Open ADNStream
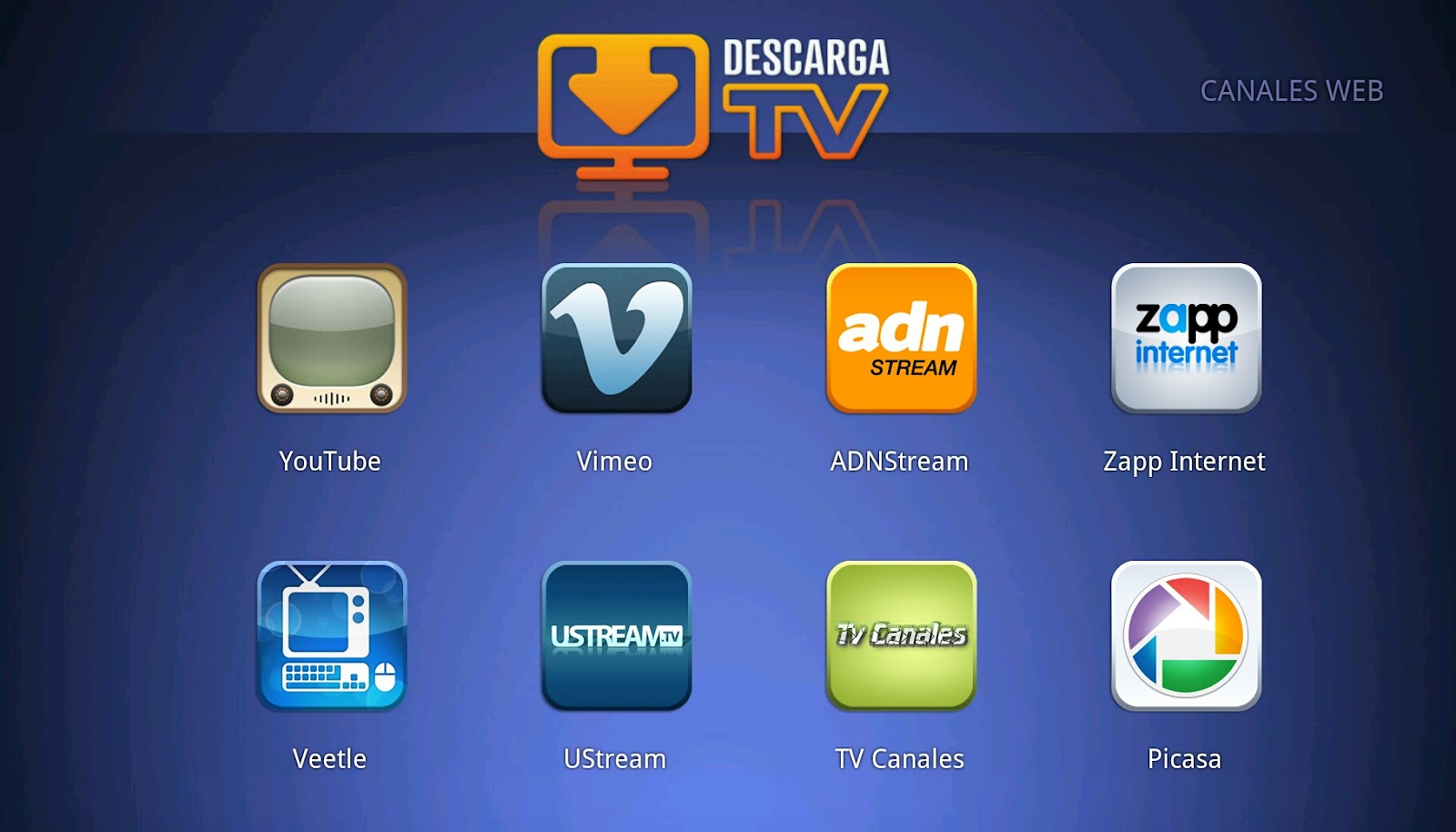The height and width of the screenshot is (832, 1456). coord(901,339)
